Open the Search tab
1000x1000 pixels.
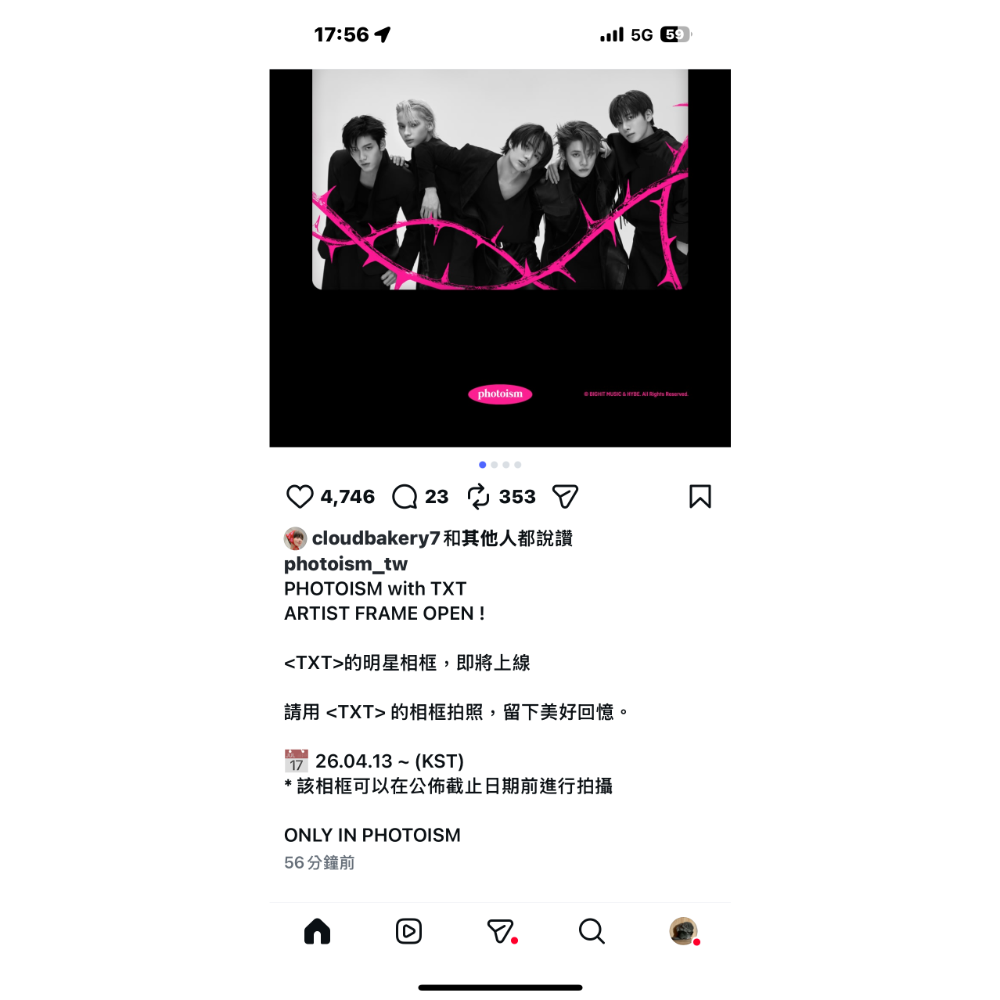click(591, 932)
